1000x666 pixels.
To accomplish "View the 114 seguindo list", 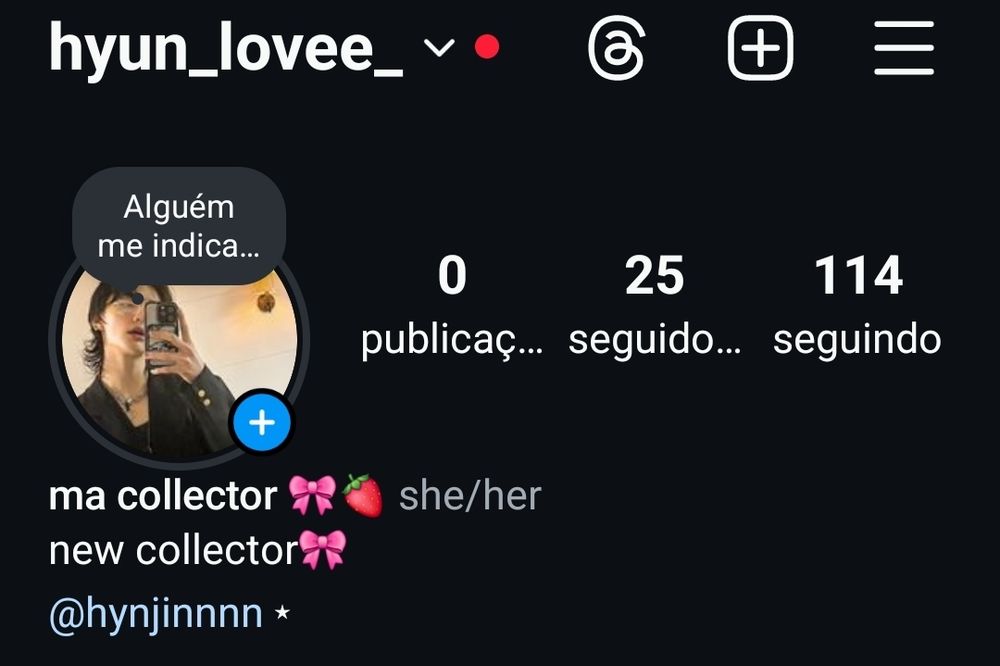I will pyautogui.click(x=857, y=304).
